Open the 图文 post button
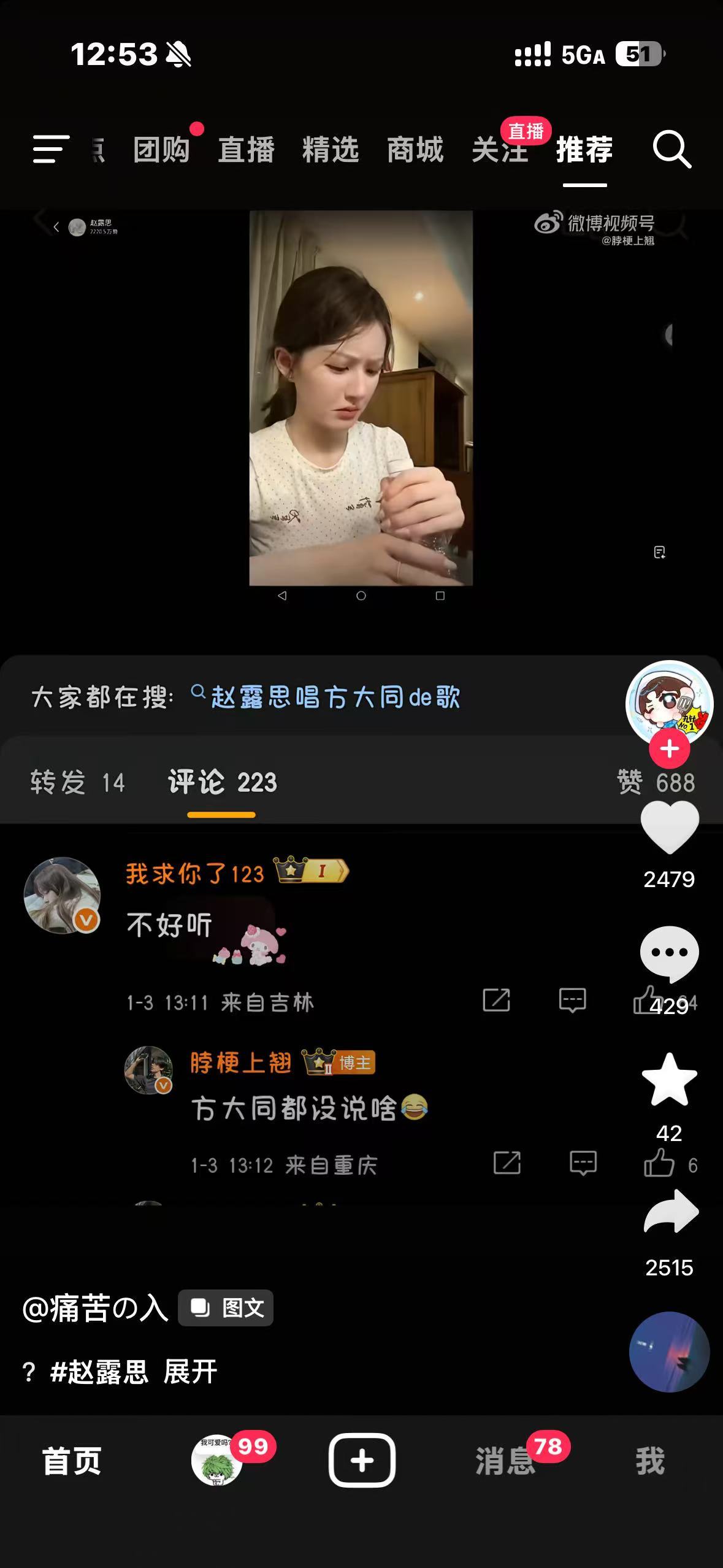723x1568 pixels. click(225, 1307)
